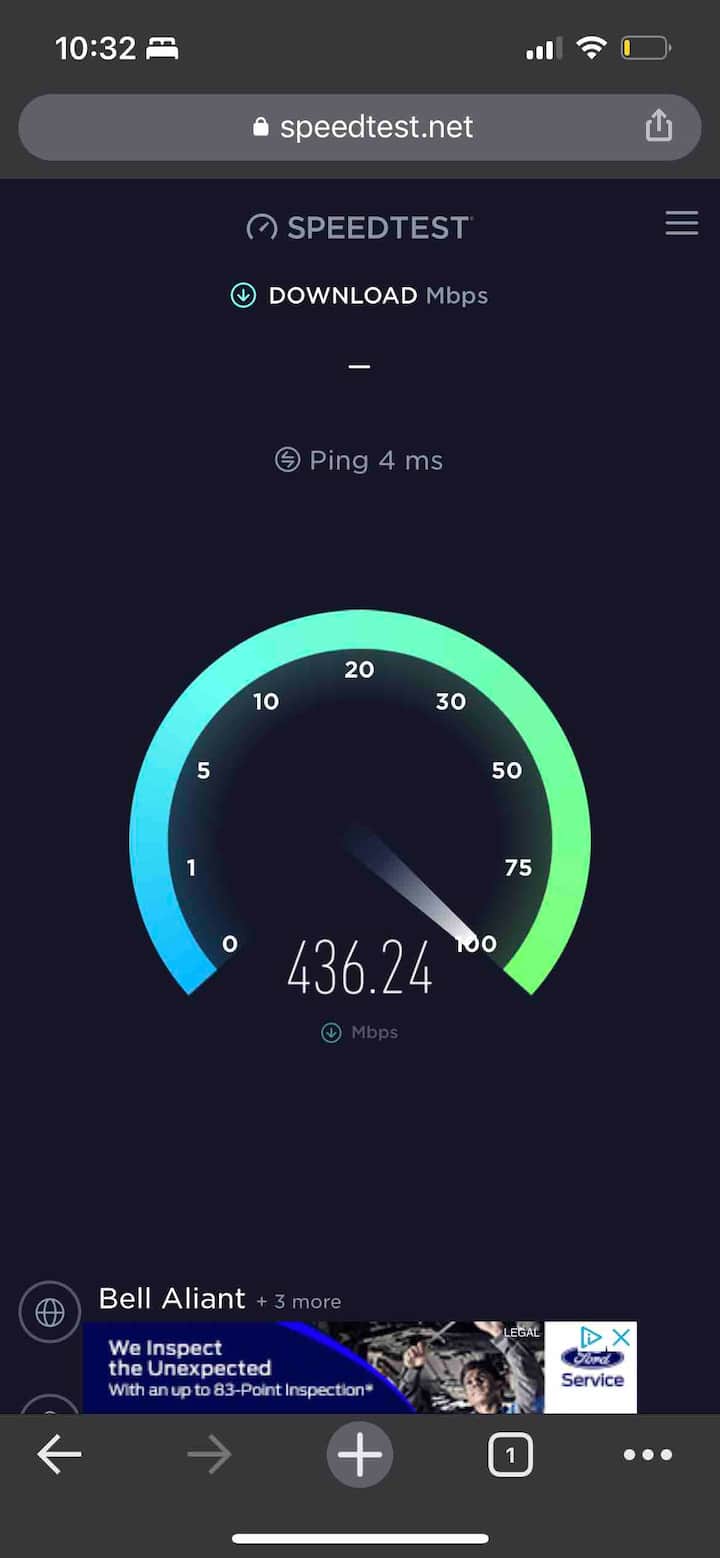720x1558 pixels.
Task: Open a new browser tab
Action: (360, 1455)
